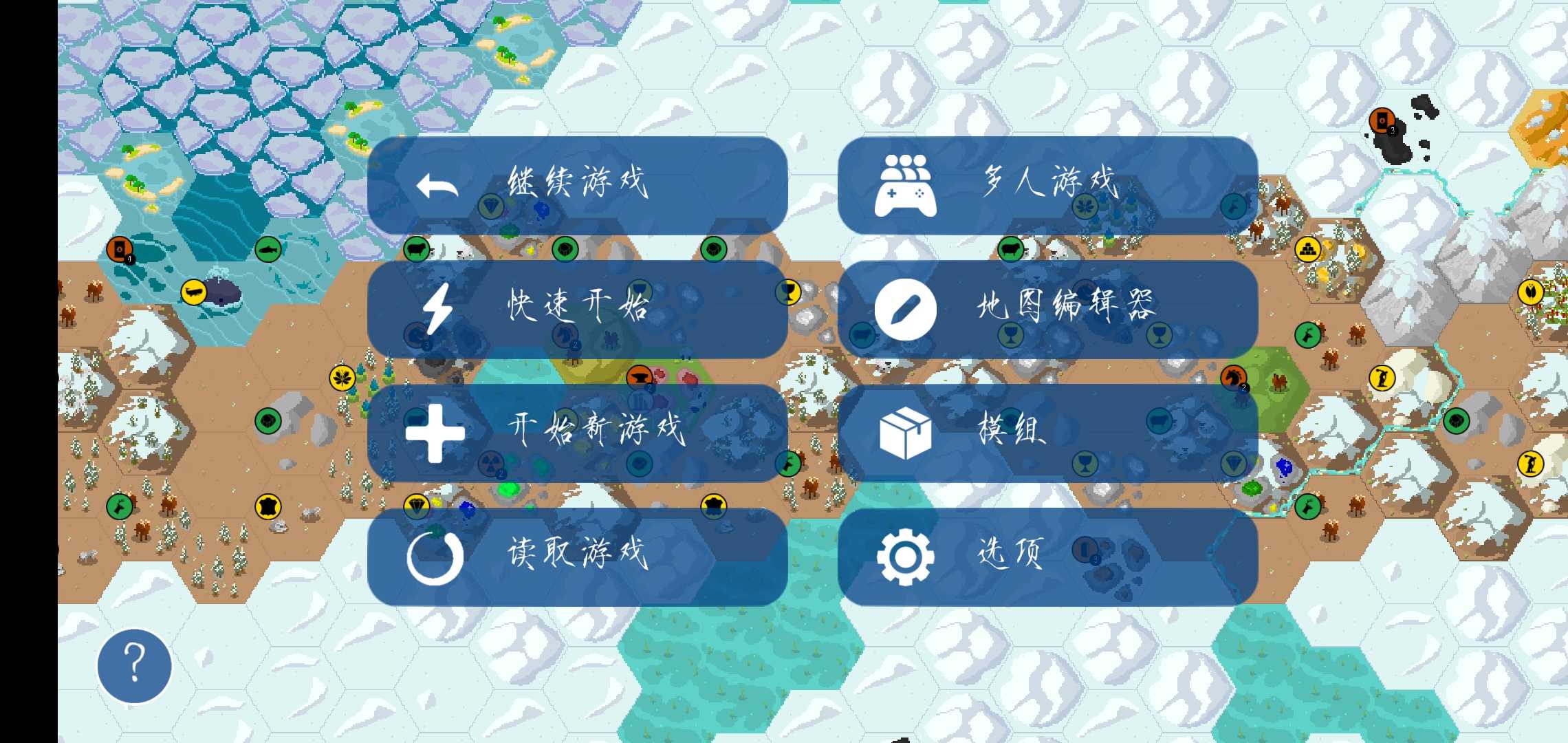
Task: Open the 模组 mods menu
Action: [x=1047, y=433]
